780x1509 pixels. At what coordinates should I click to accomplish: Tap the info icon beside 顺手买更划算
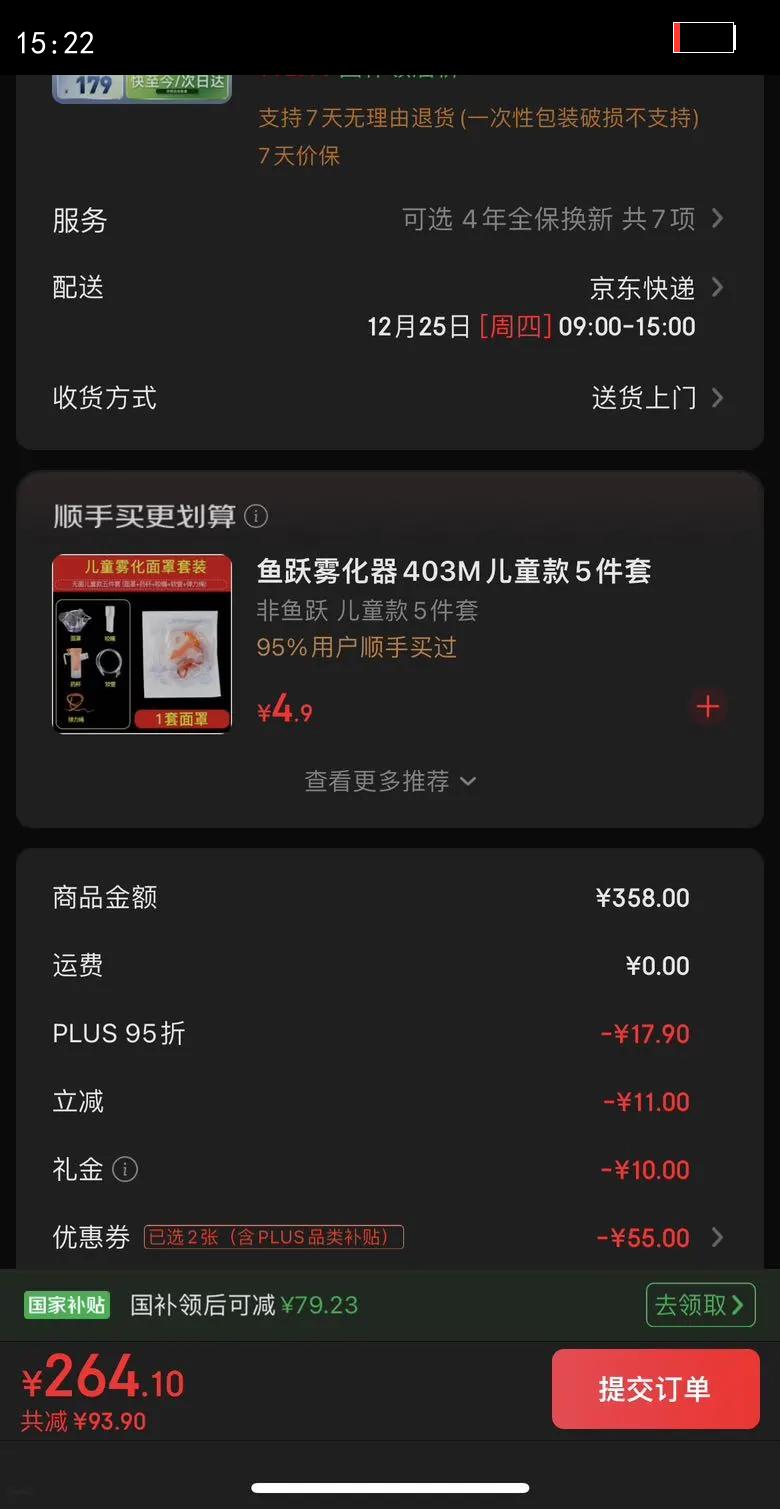(x=256, y=517)
